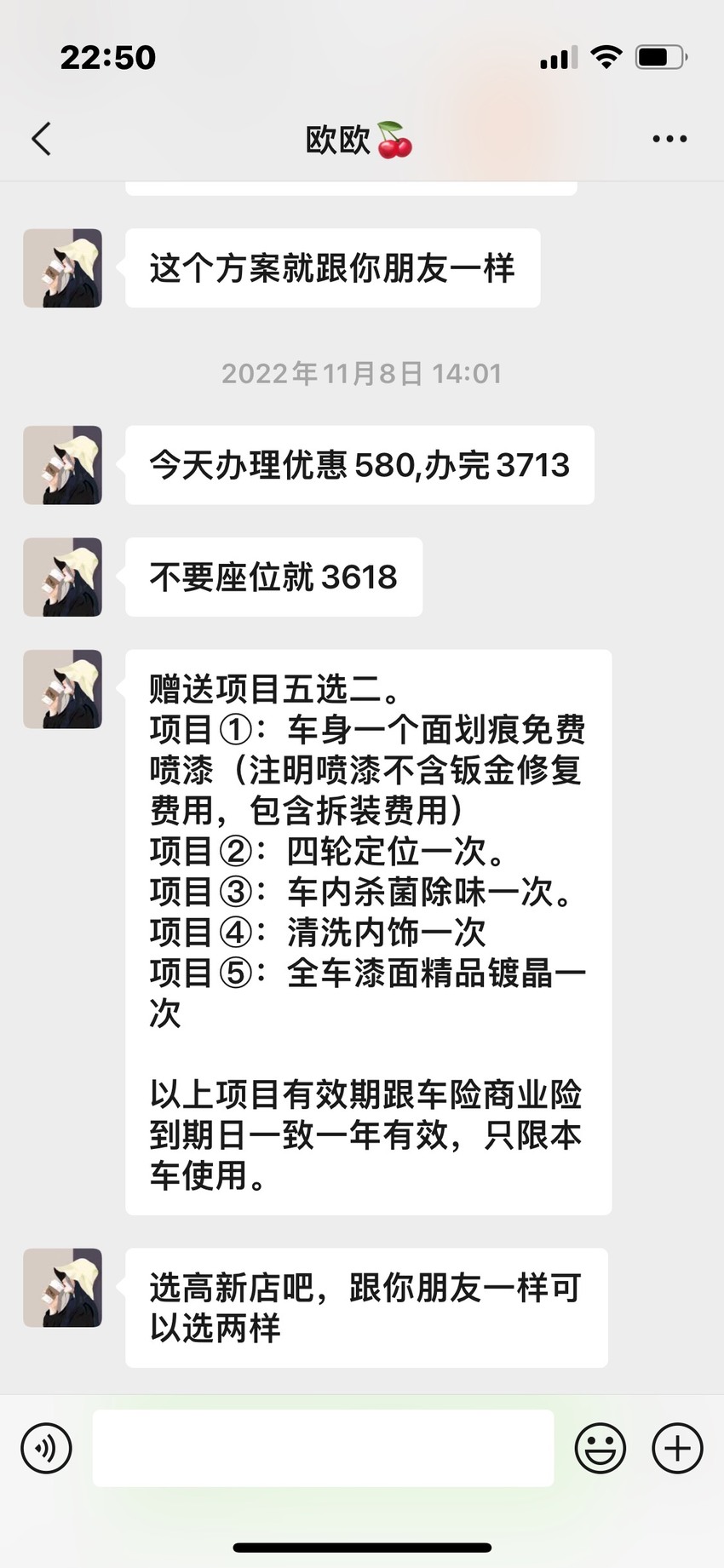724x1568 pixels.
Task: Tap the message text field
Action: 324,1448
